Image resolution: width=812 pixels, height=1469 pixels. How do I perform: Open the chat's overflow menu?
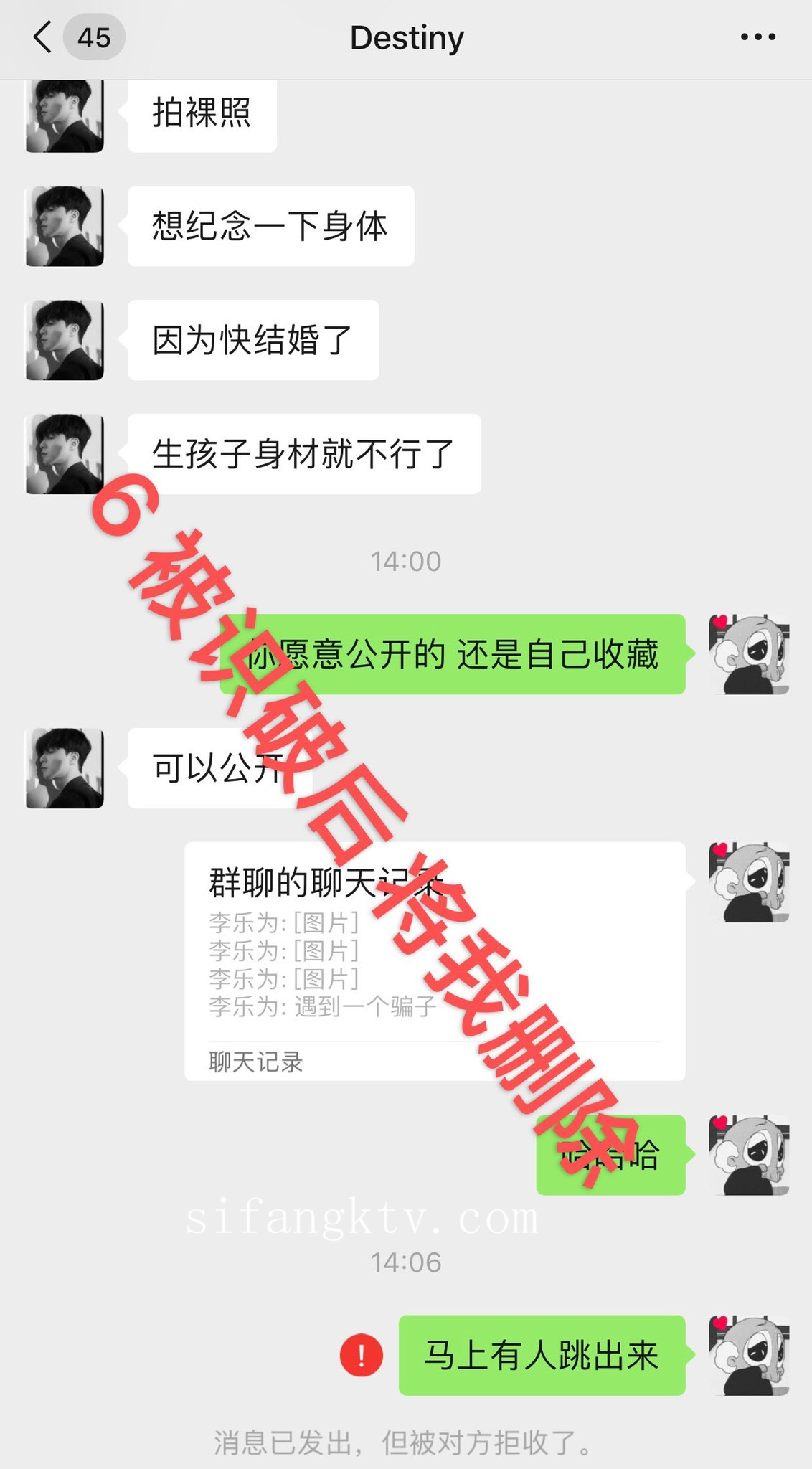pyautogui.click(x=757, y=37)
